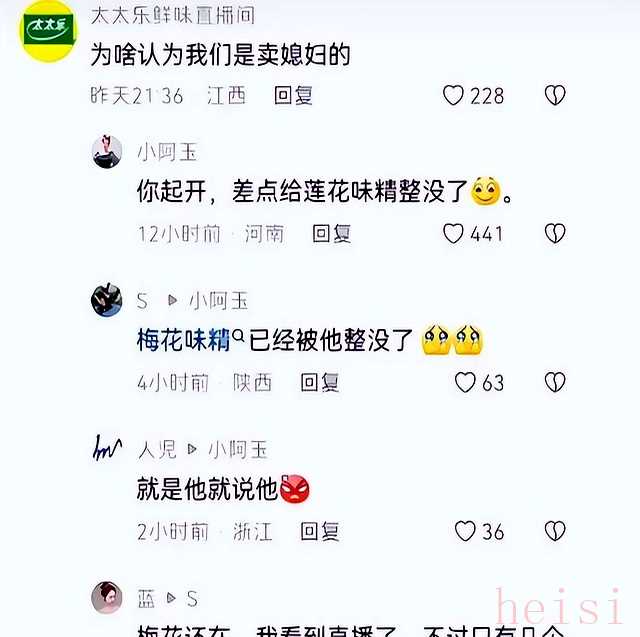Dislike S's comment about 梅花味精

[x=555, y=383]
